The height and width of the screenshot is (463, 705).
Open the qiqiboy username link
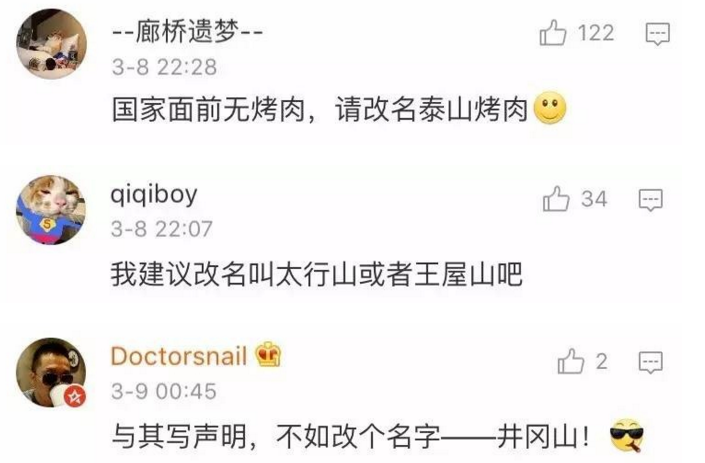(x=153, y=194)
